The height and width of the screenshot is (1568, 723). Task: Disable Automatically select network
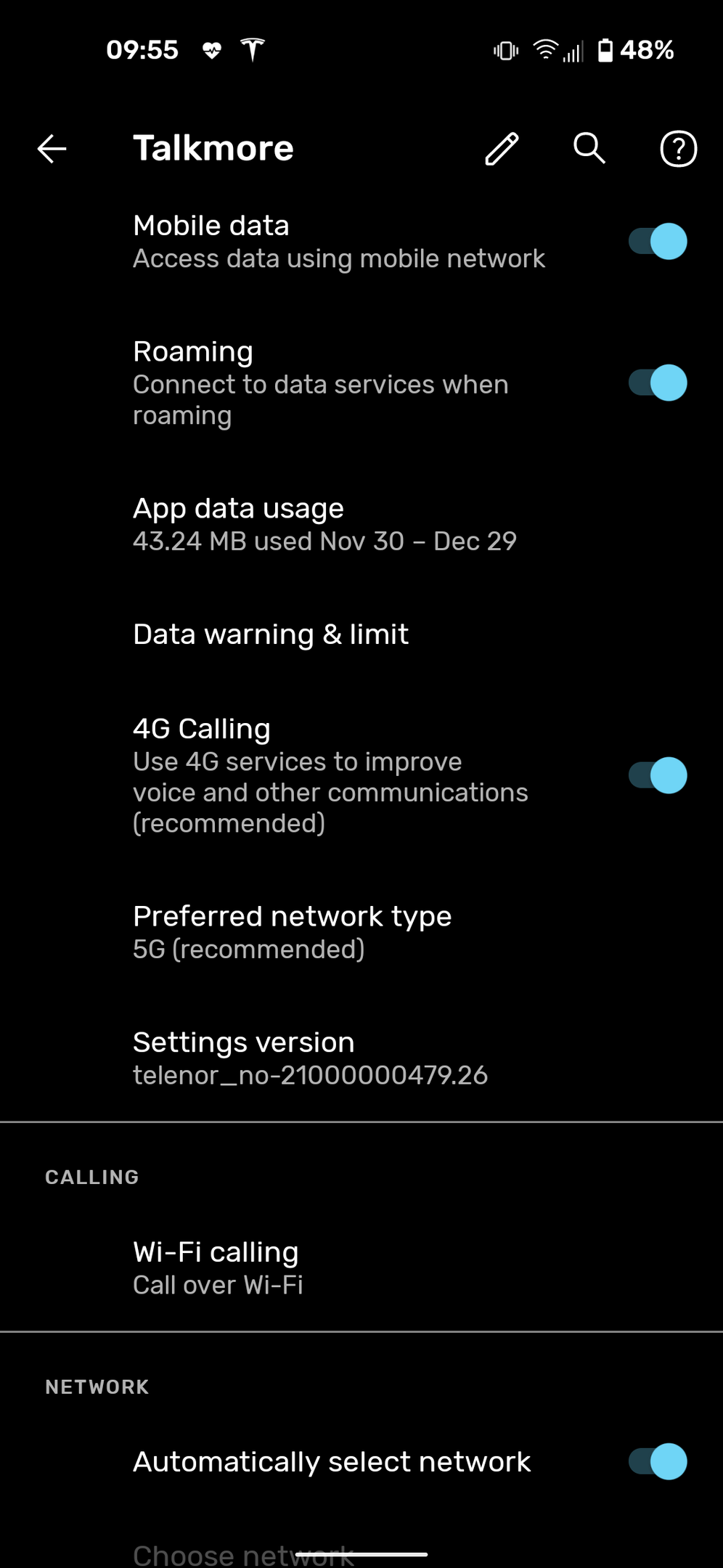click(658, 1461)
